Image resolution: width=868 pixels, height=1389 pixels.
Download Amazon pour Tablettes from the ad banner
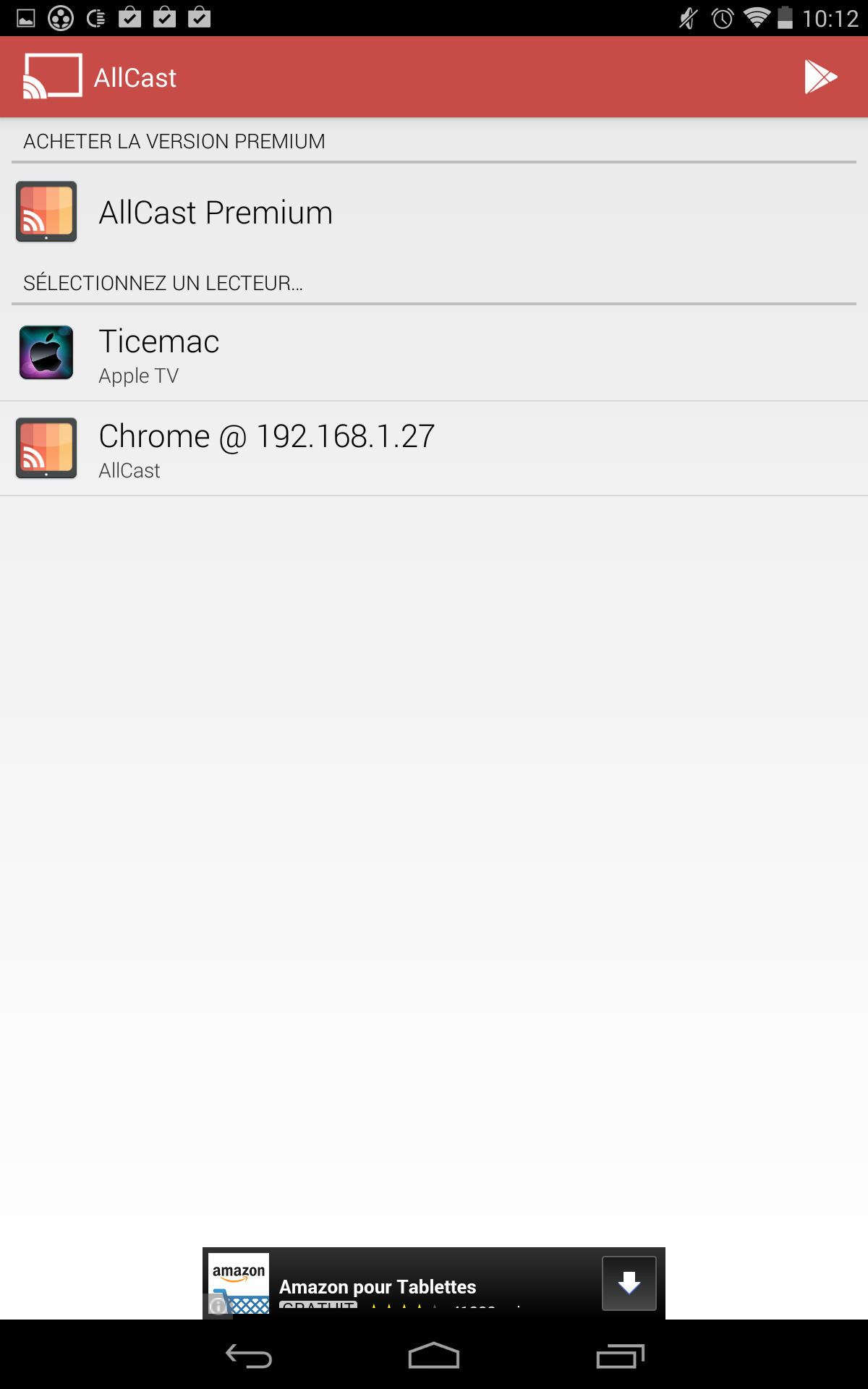(629, 1283)
